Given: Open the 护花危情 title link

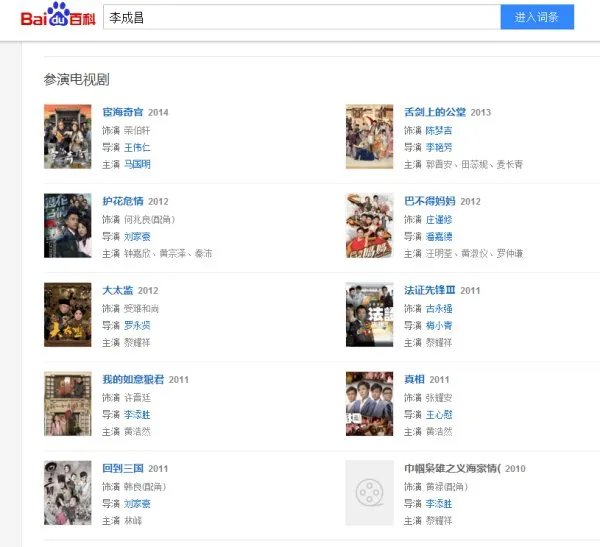Looking at the screenshot, I should (x=123, y=201).
